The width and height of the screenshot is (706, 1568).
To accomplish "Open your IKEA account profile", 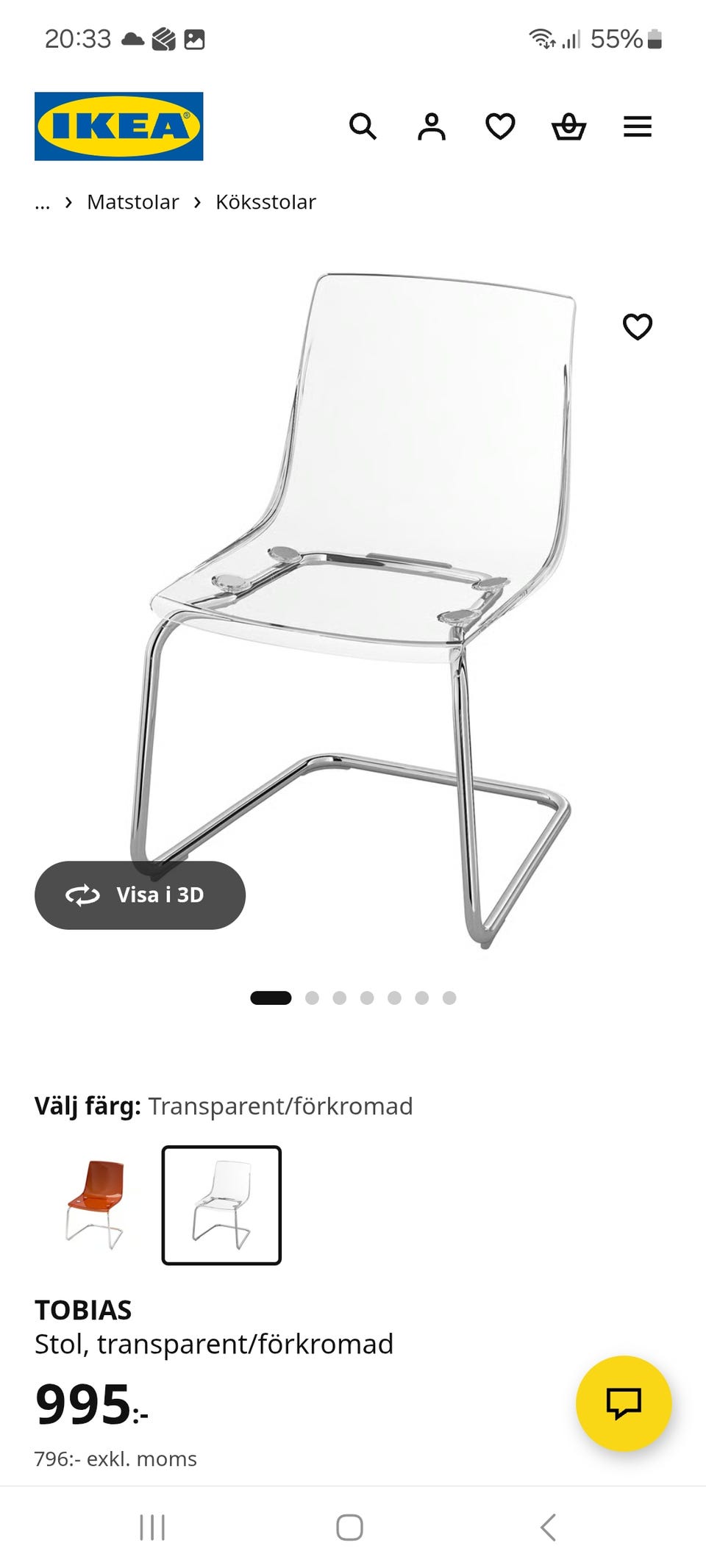I will pos(432,126).
